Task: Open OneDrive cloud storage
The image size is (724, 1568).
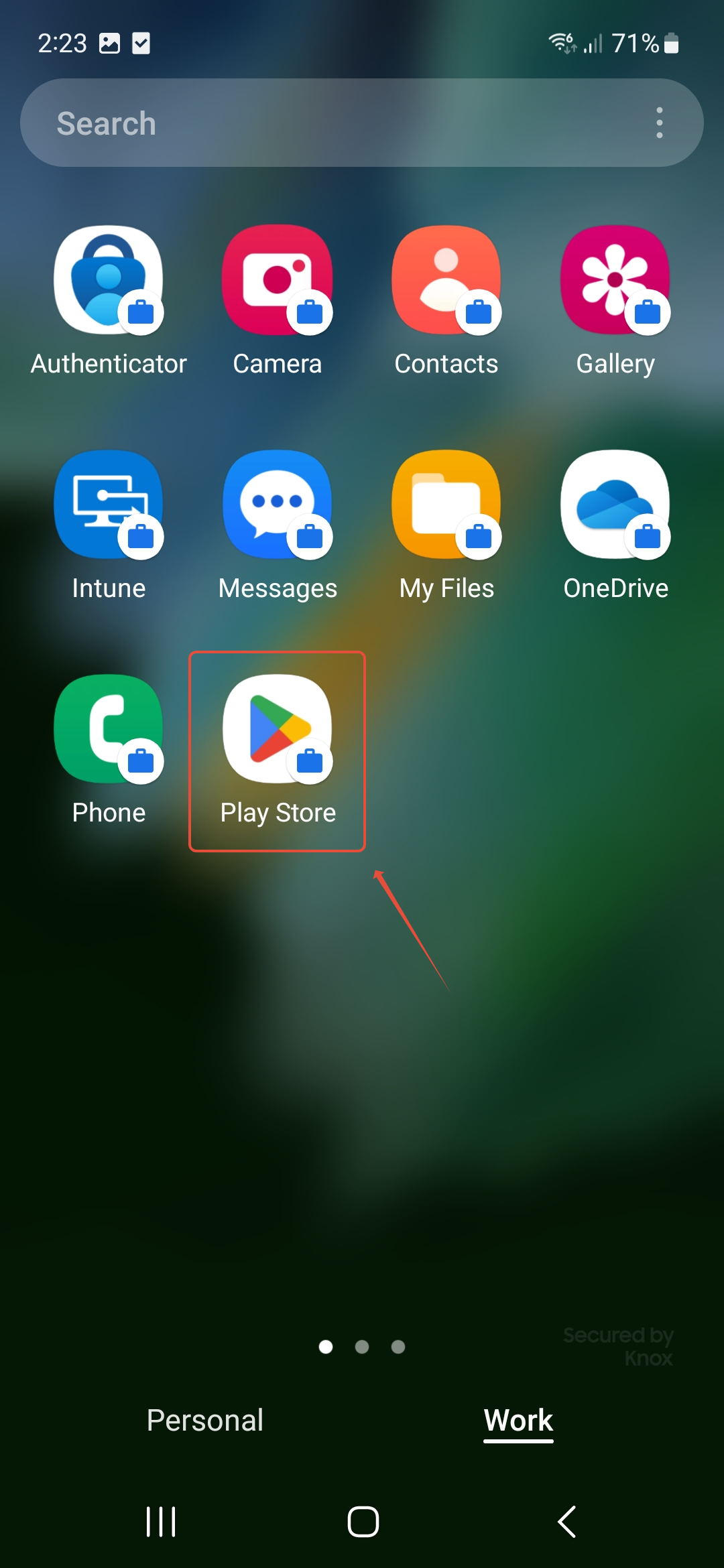Action: (615, 506)
